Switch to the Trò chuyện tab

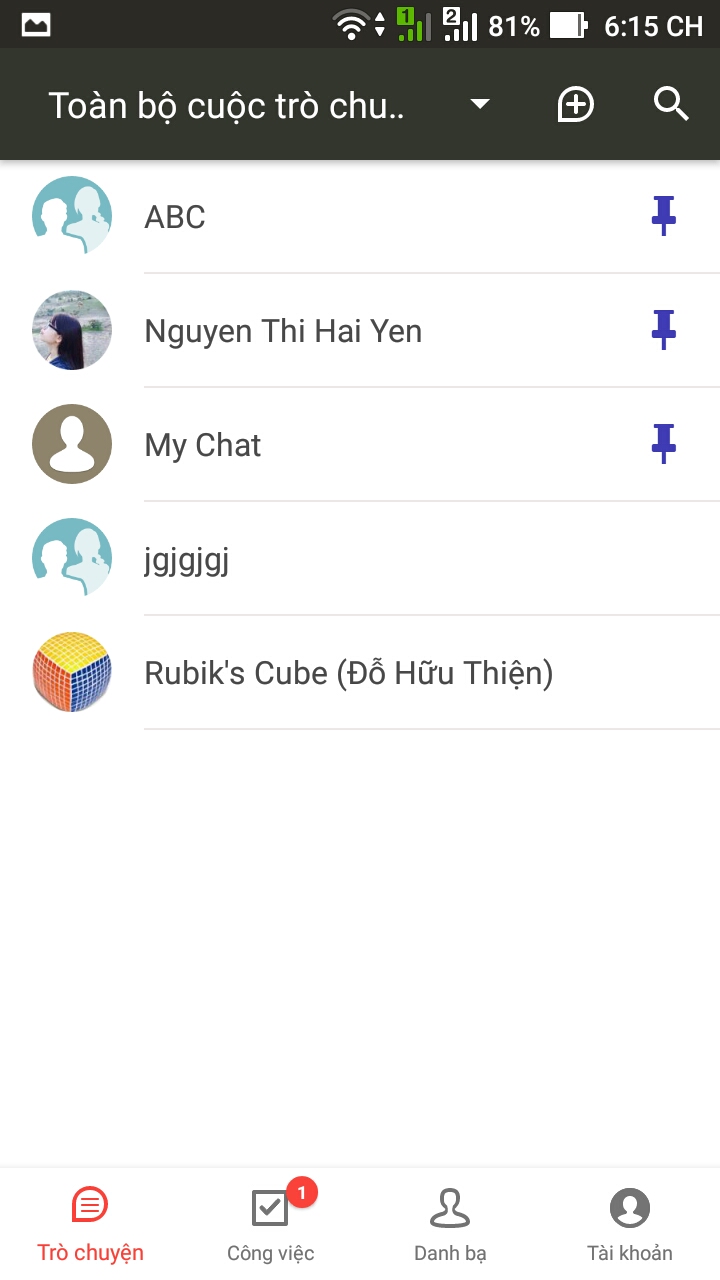[x=90, y=1224]
